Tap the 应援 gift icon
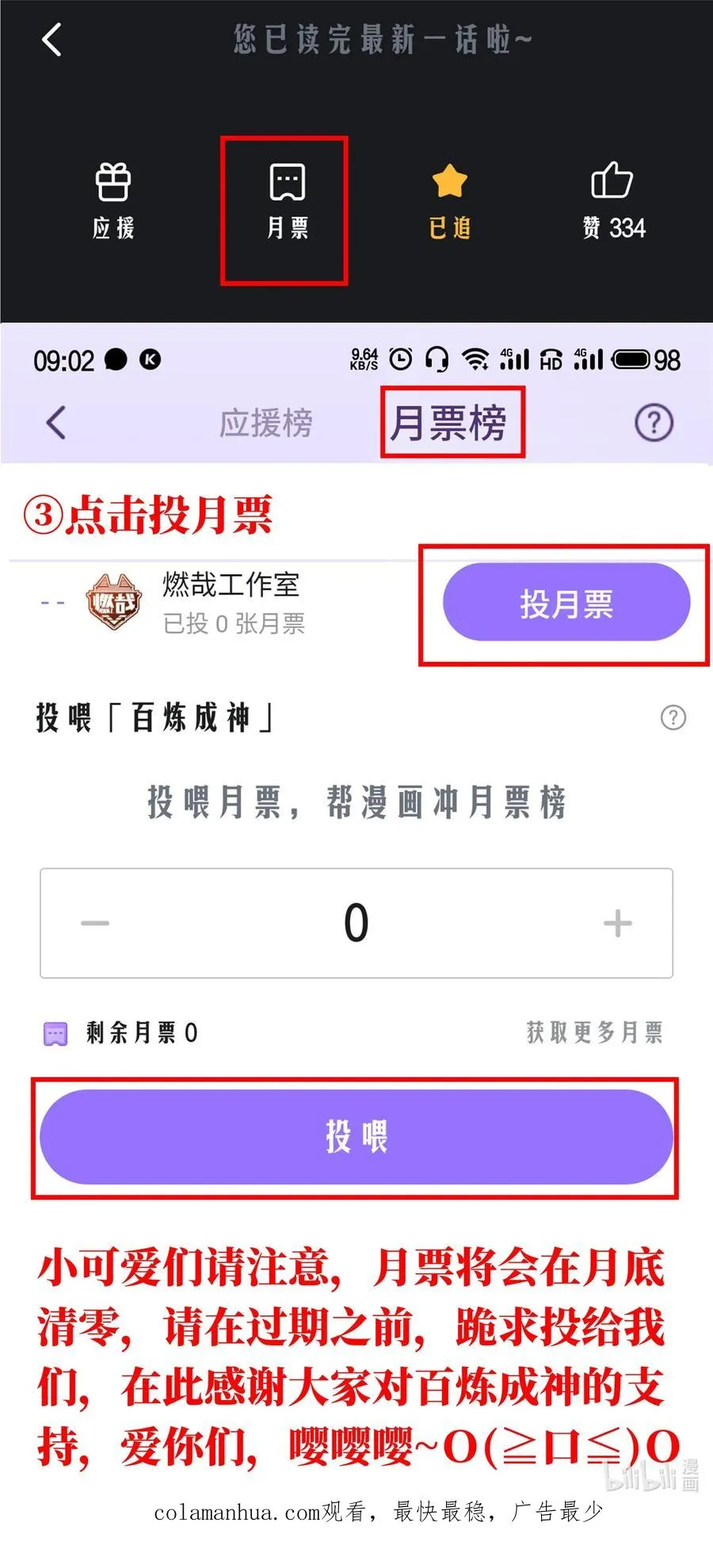 (113, 182)
